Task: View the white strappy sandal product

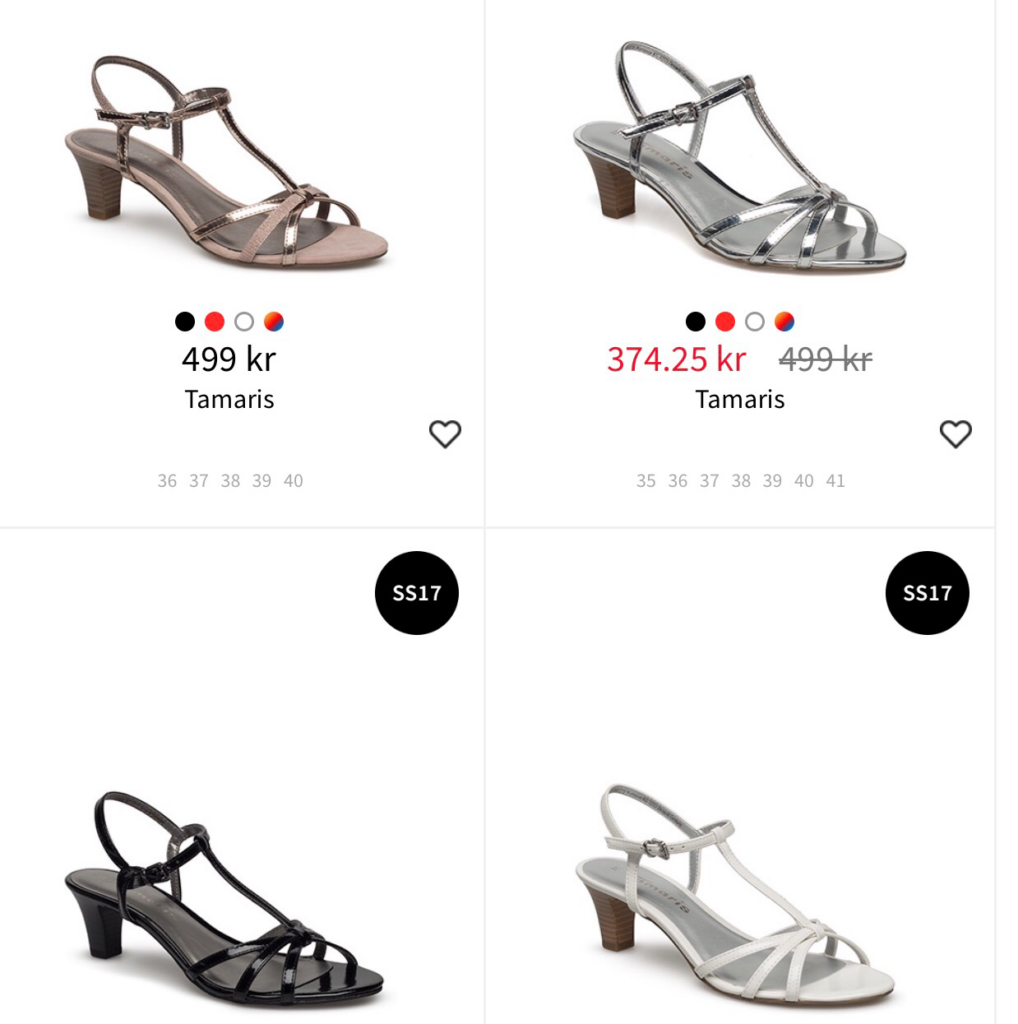Action: coord(735,893)
